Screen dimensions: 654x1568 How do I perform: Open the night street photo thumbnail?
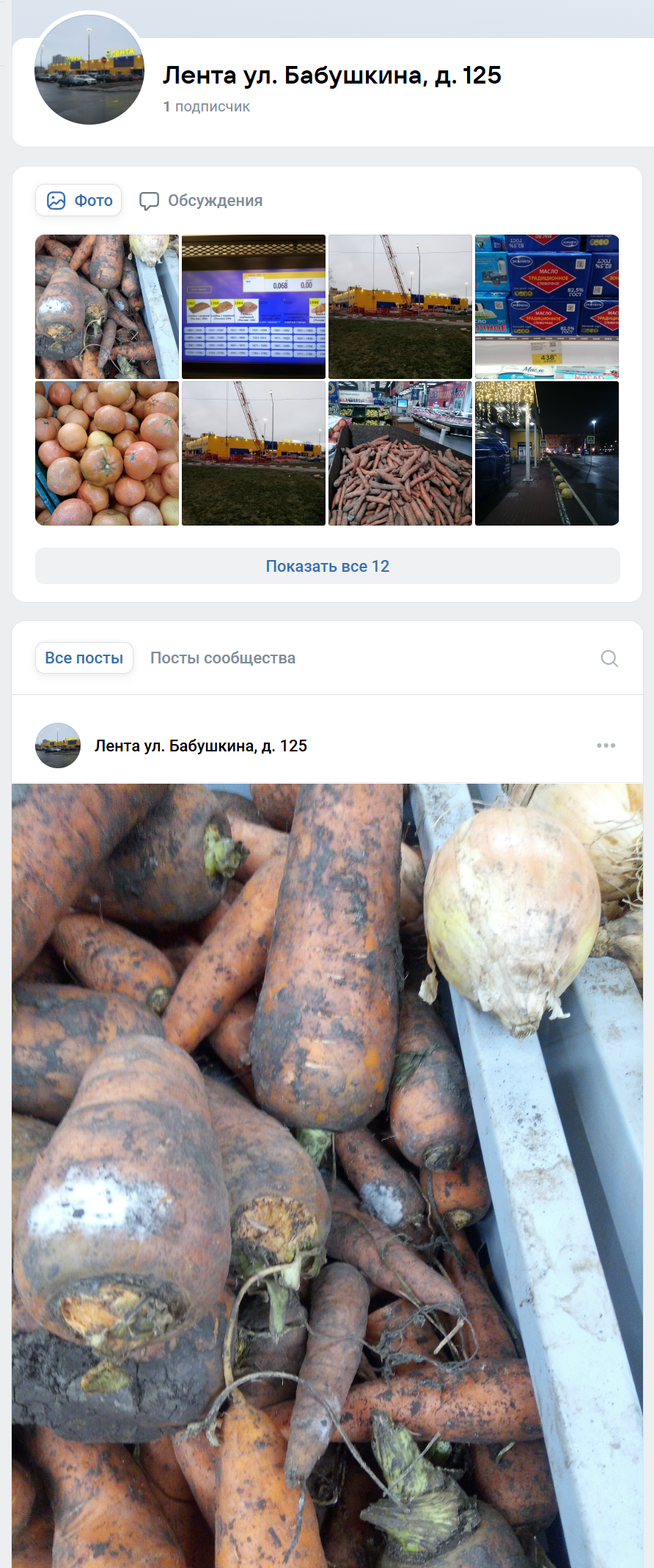pos(547,453)
